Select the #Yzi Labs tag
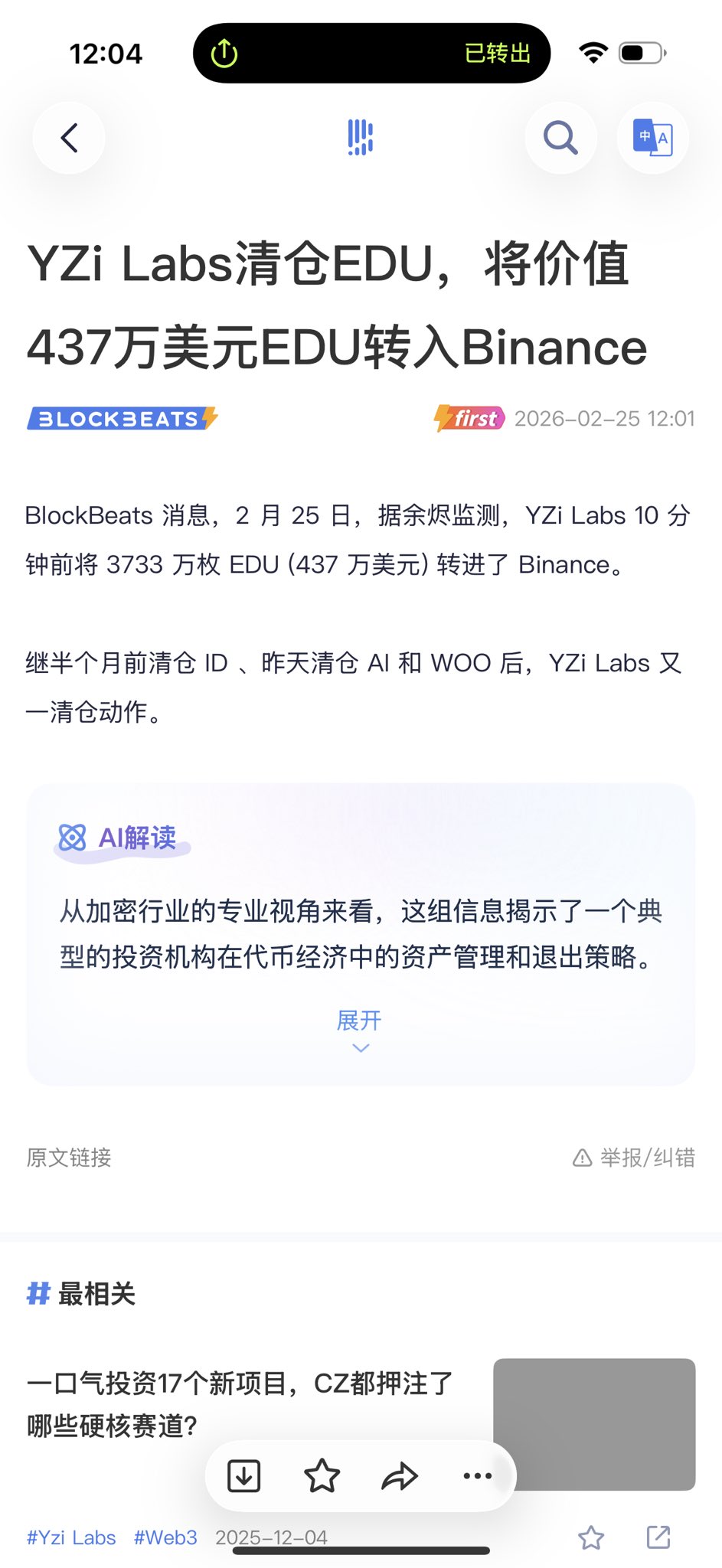Viewport: 722px width, 1568px height. 71,1537
